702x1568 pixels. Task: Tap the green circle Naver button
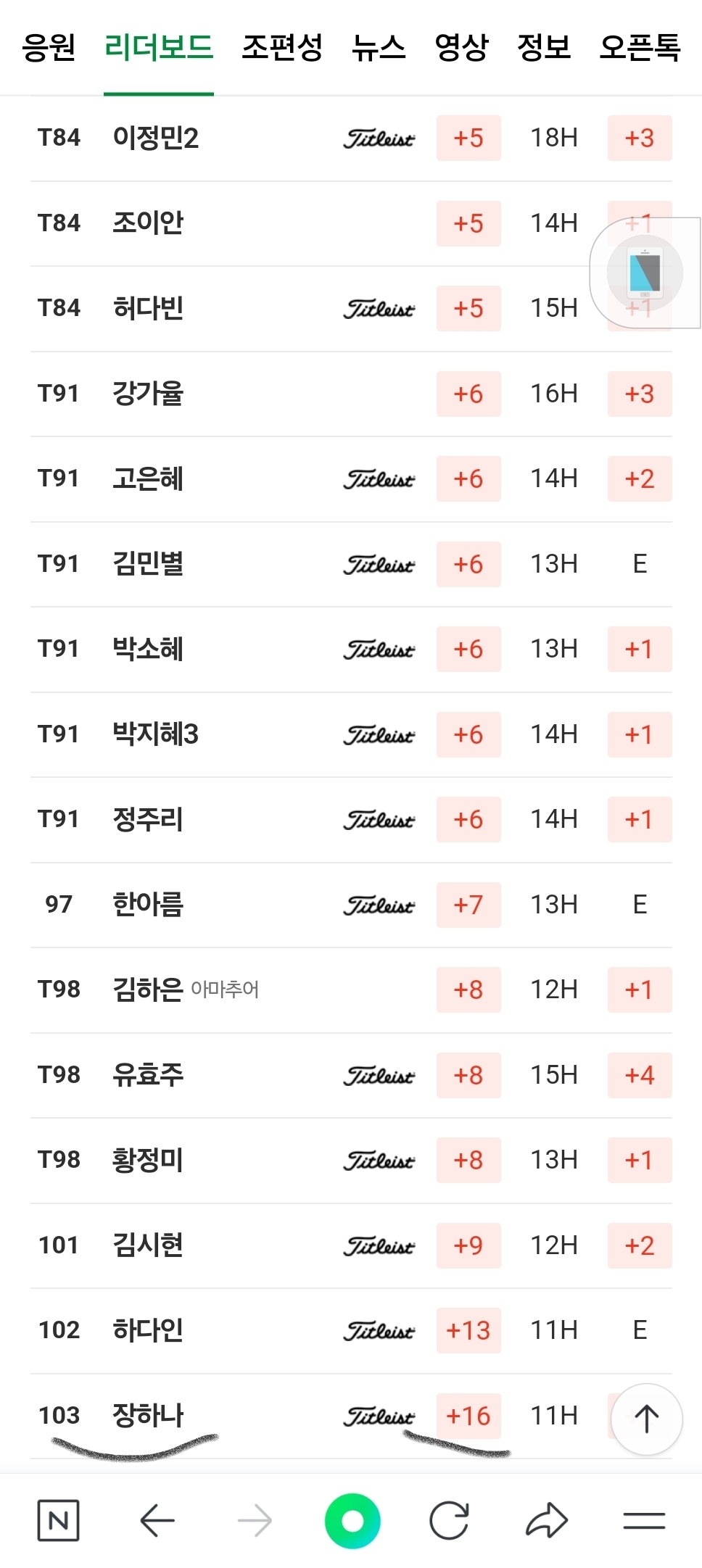coord(352,1520)
